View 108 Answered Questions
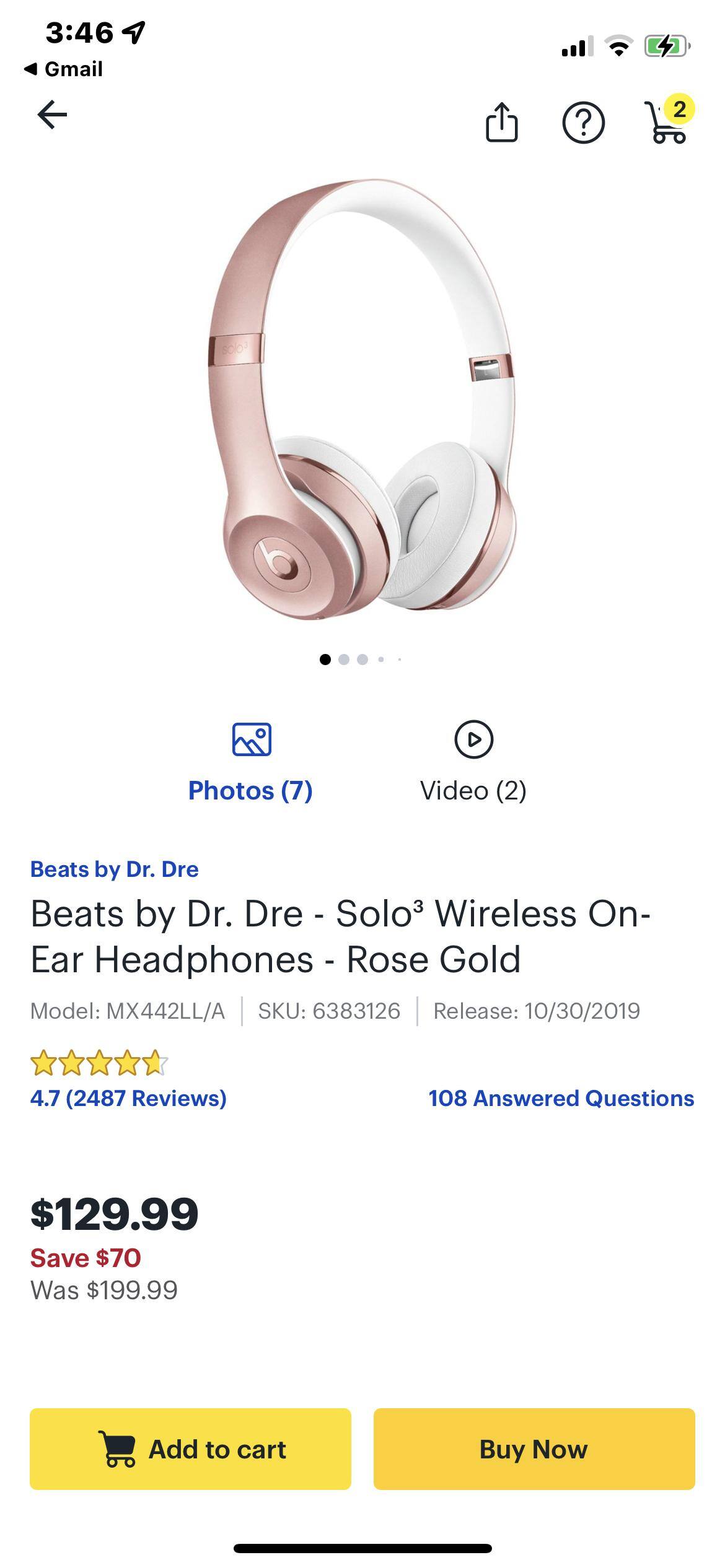The image size is (725, 1568). pos(561,1098)
